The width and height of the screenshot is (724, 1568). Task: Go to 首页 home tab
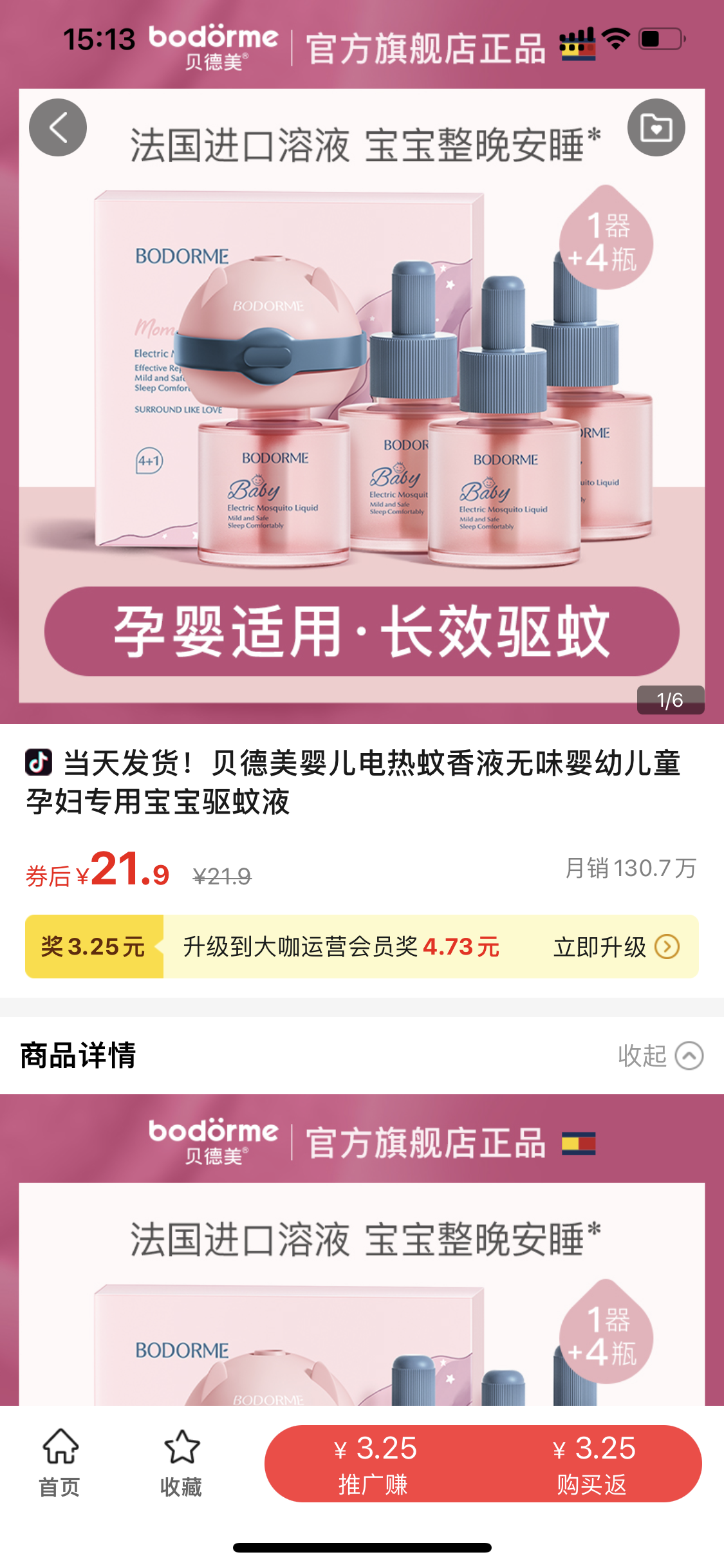coord(60,1462)
